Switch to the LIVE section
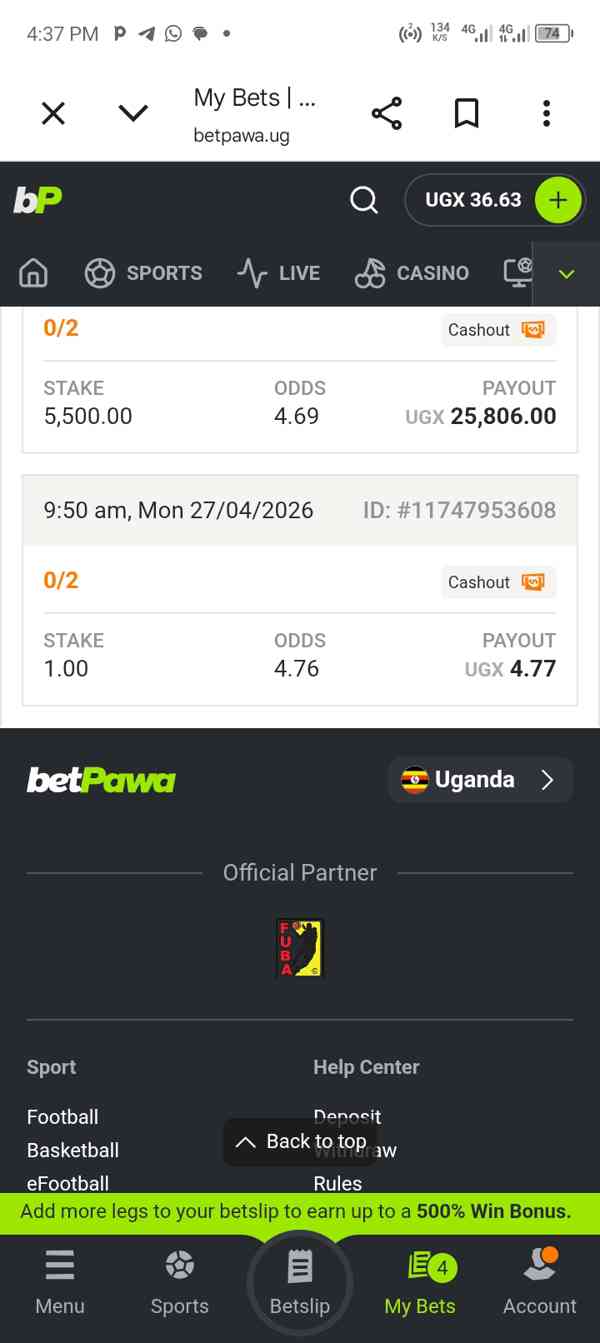Image resolution: width=600 pixels, height=1343 pixels. [279, 273]
